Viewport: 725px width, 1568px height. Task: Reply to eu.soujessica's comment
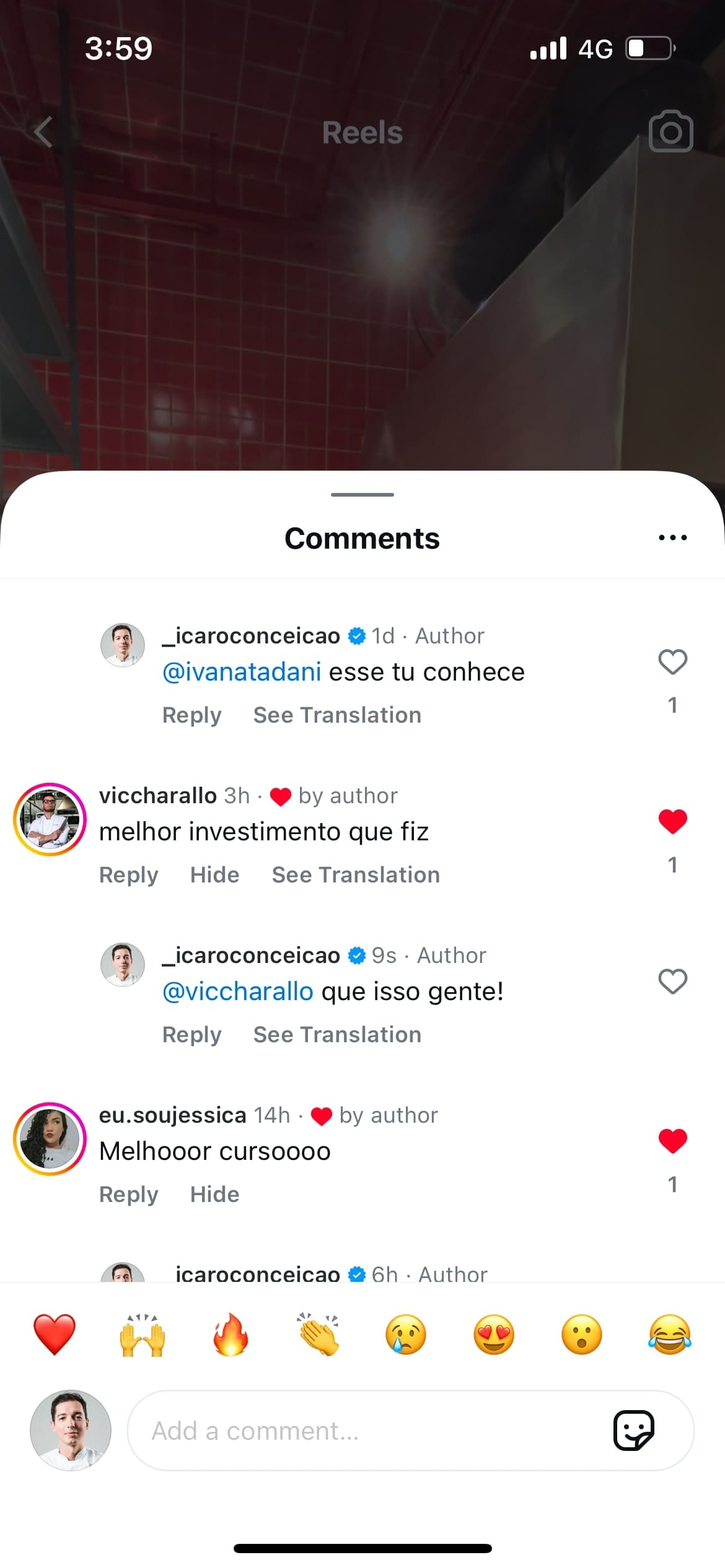pos(129,1195)
